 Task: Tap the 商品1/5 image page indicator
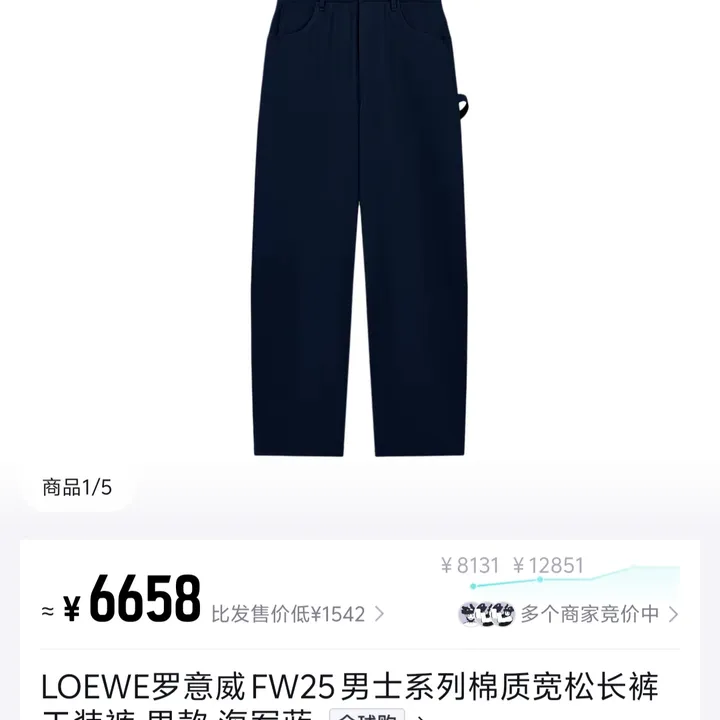[77, 488]
